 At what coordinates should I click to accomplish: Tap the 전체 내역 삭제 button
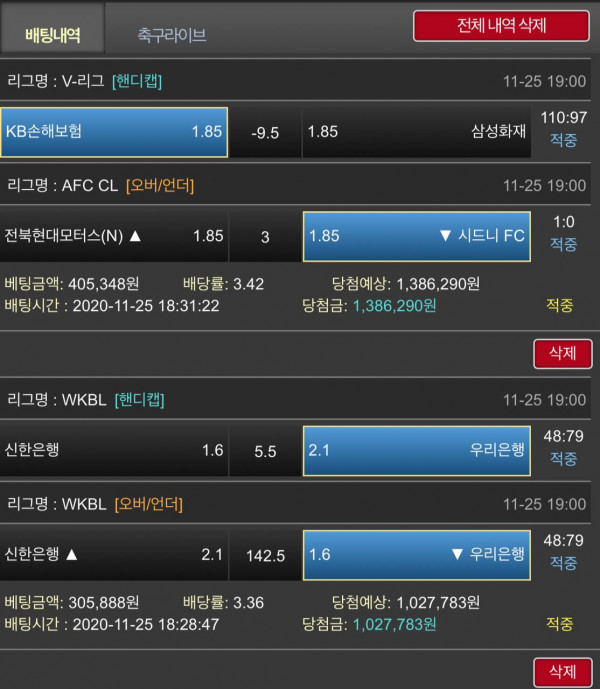[x=501, y=26]
